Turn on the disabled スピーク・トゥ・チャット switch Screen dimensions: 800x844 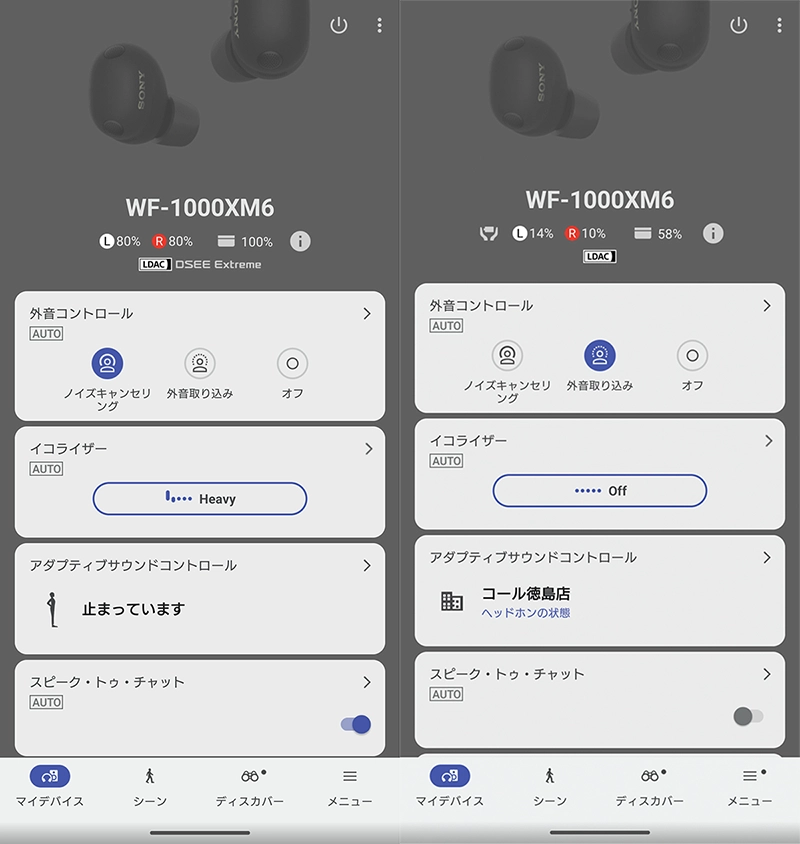click(747, 716)
